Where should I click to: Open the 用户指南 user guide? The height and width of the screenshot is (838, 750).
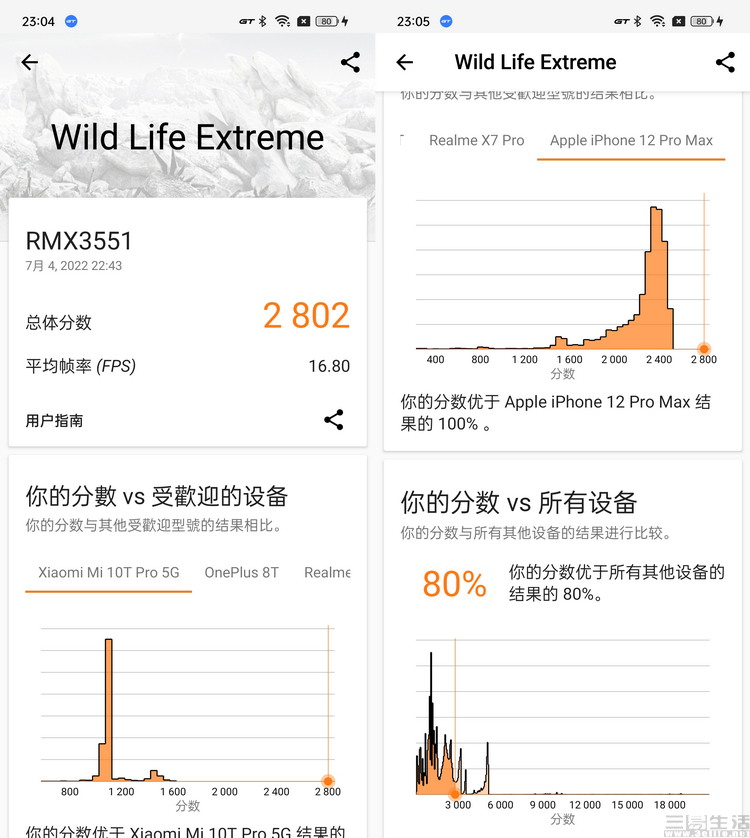click(54, 421)
